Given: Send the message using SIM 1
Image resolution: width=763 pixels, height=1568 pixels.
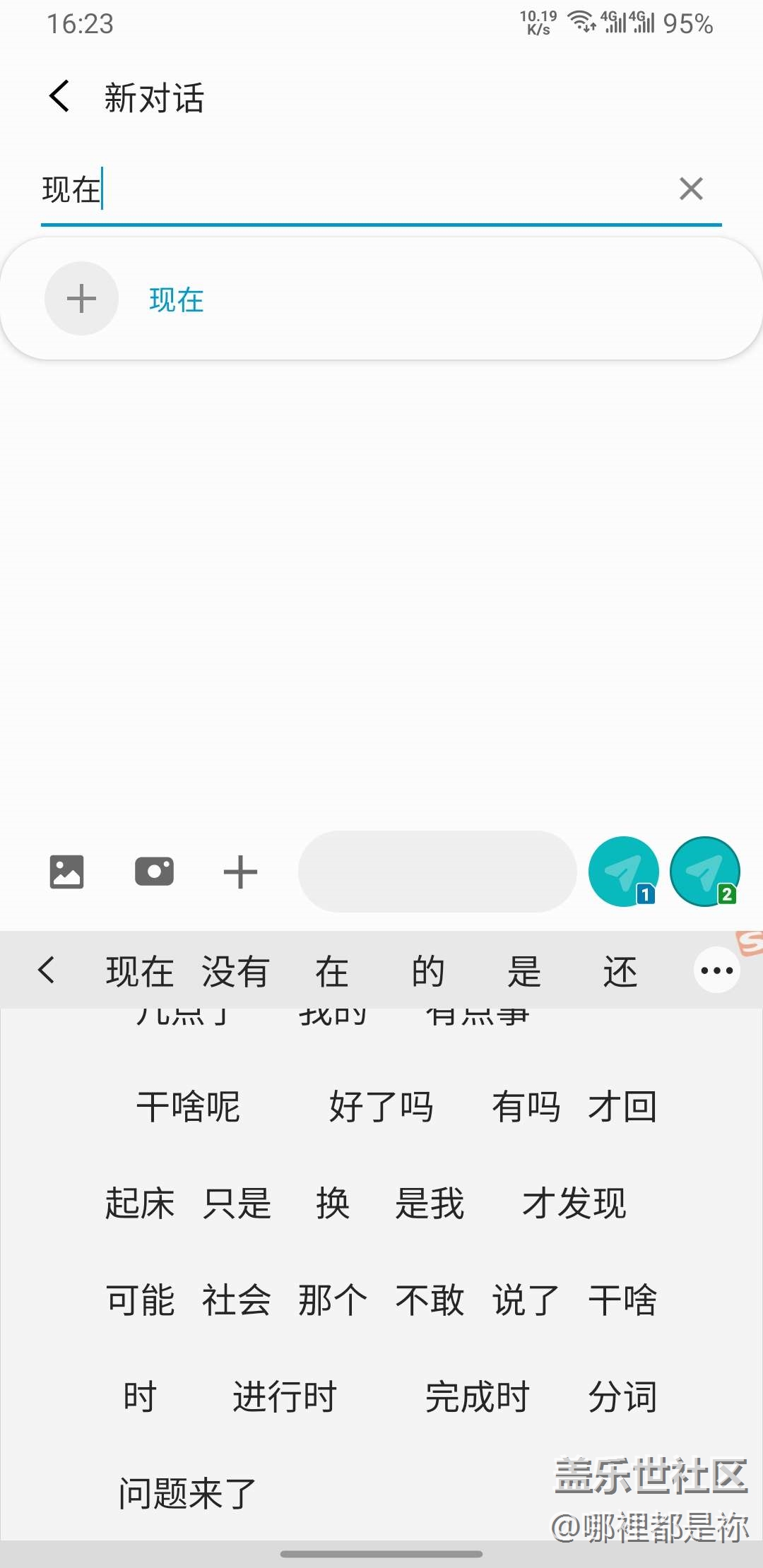Looking at the screenshot, I should (x=624, y=872).
